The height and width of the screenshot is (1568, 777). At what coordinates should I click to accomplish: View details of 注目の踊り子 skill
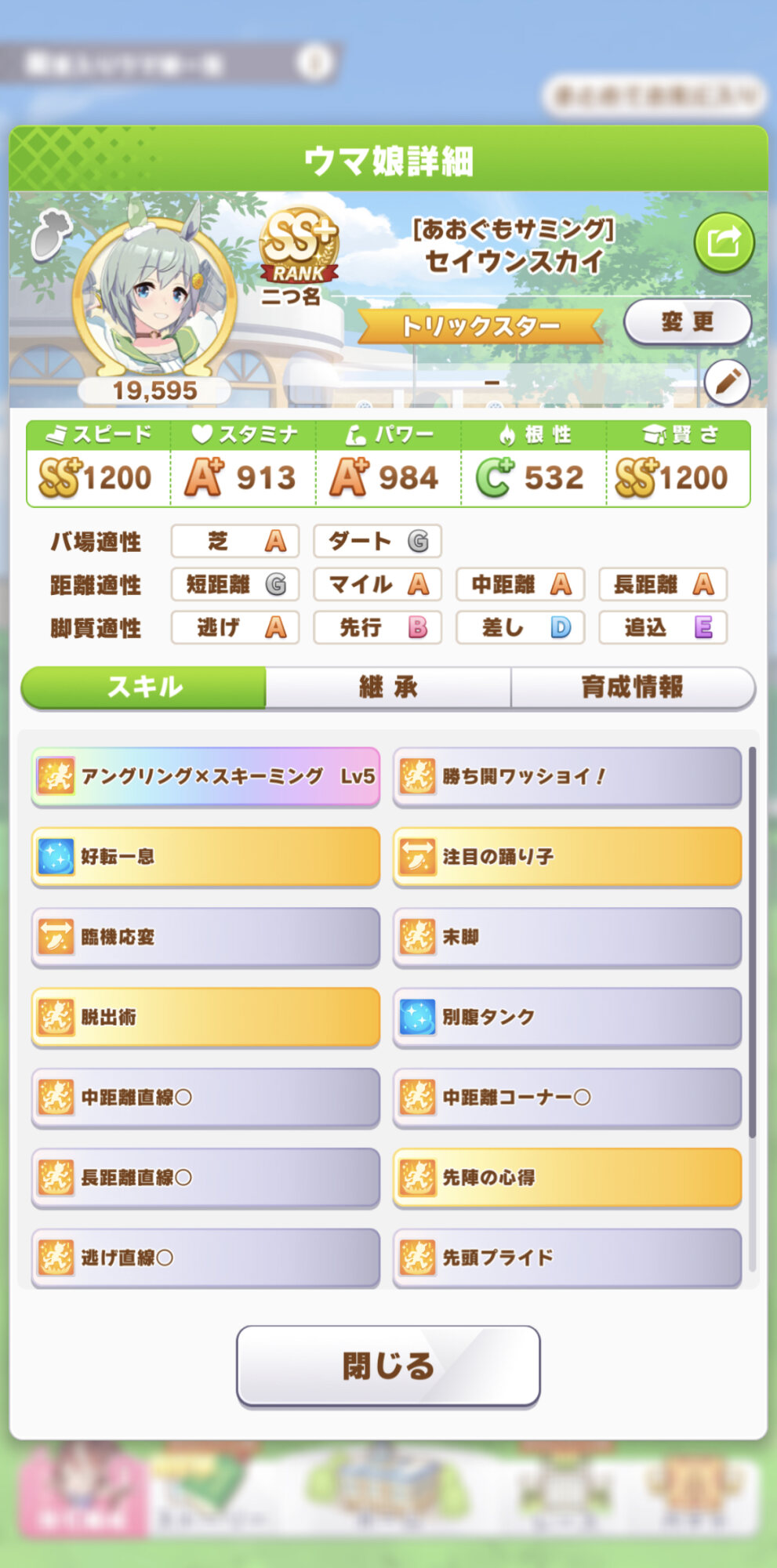567,857
